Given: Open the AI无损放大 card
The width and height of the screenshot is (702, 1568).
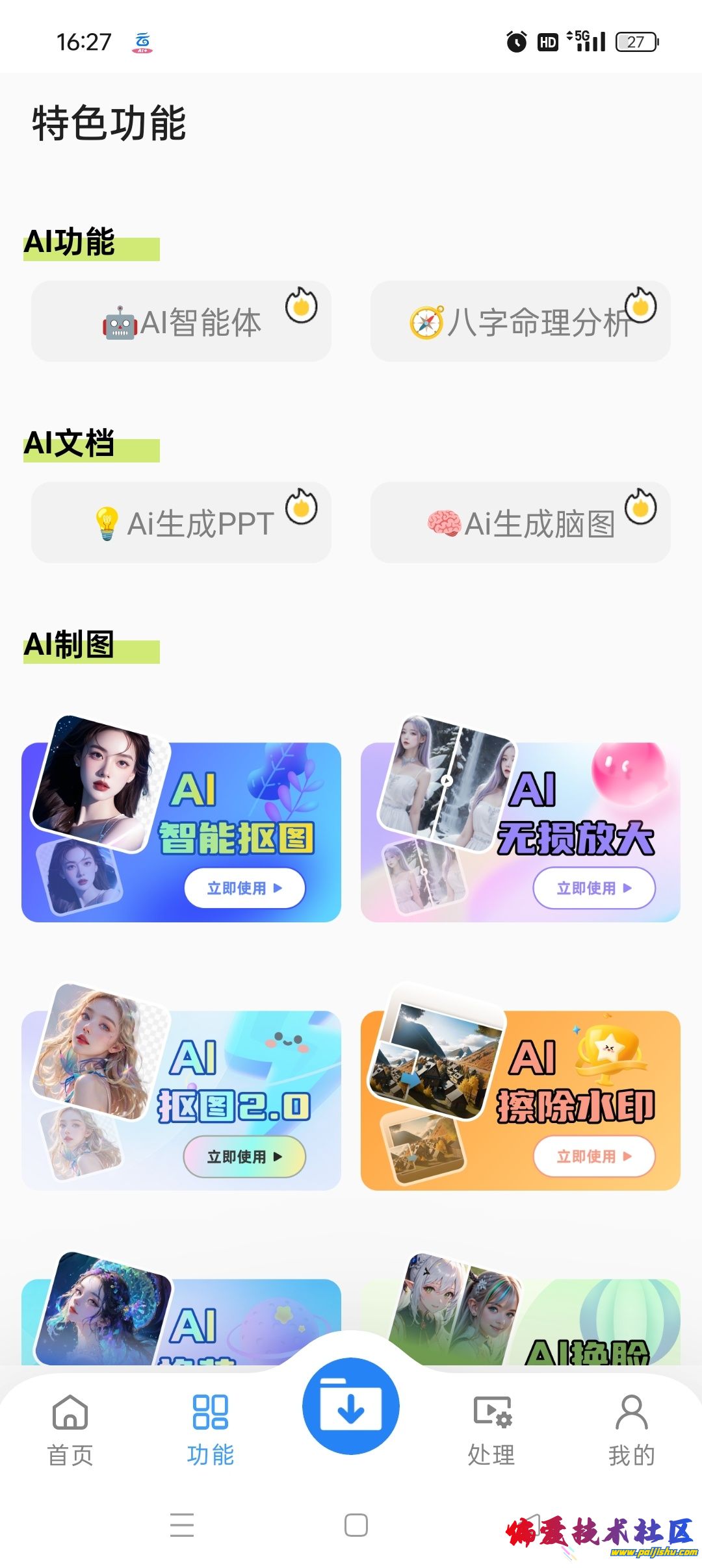Looking at the screenshot, I should pos(520,831).
